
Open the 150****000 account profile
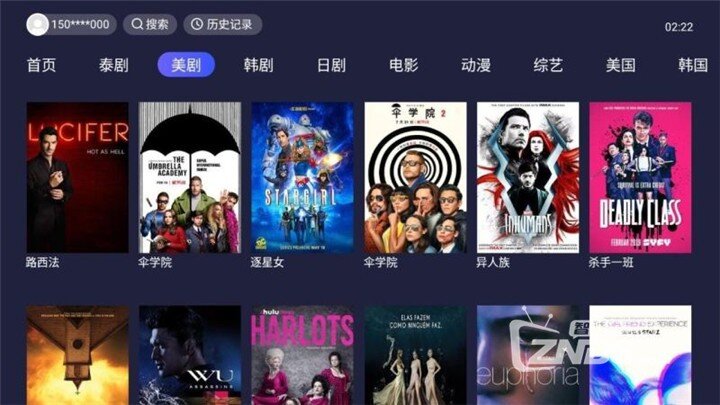coord(70,24)
